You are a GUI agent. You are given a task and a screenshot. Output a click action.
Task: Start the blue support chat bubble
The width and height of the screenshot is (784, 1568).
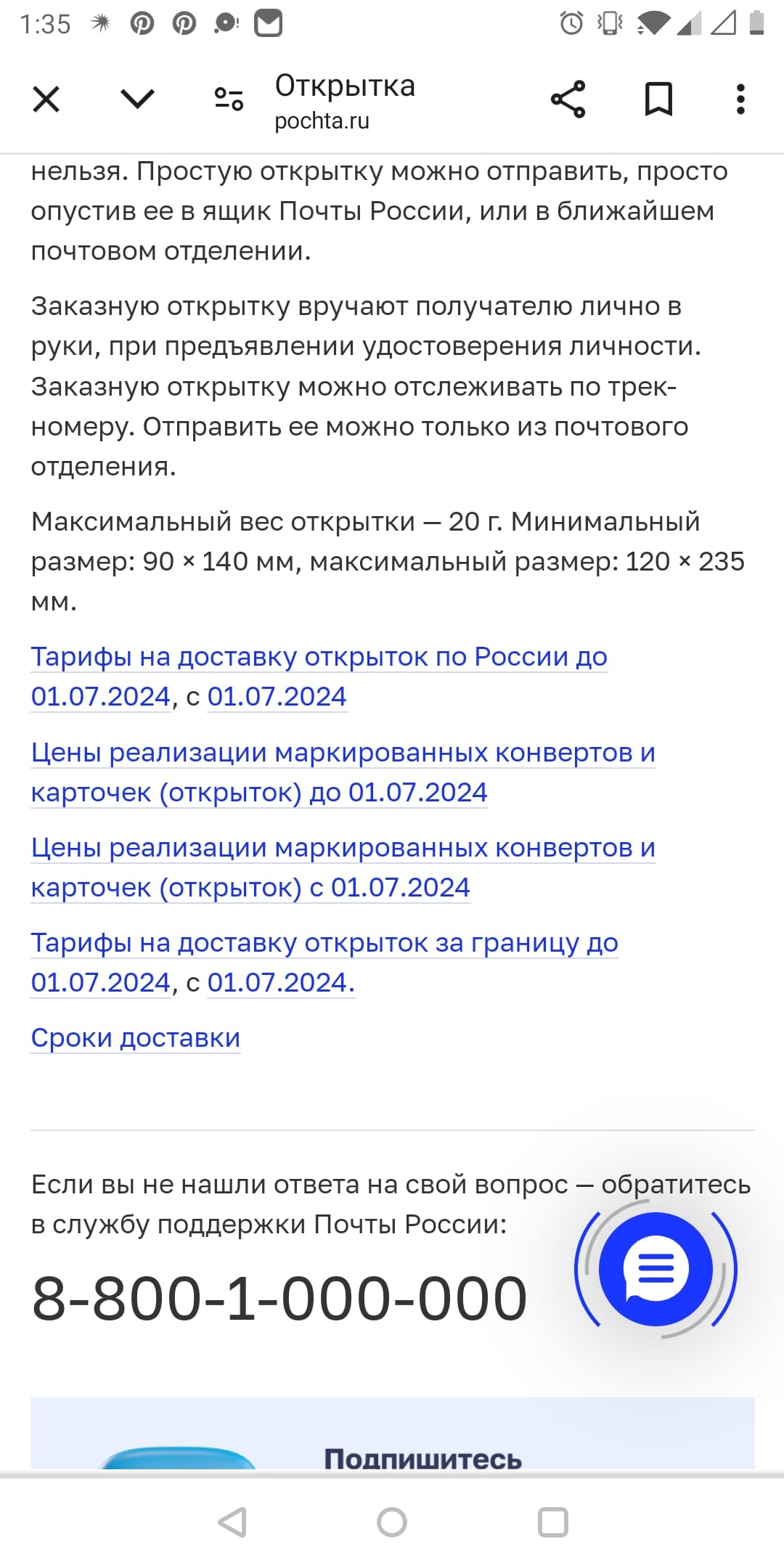pyautogui.click(x=656, y=1269)
